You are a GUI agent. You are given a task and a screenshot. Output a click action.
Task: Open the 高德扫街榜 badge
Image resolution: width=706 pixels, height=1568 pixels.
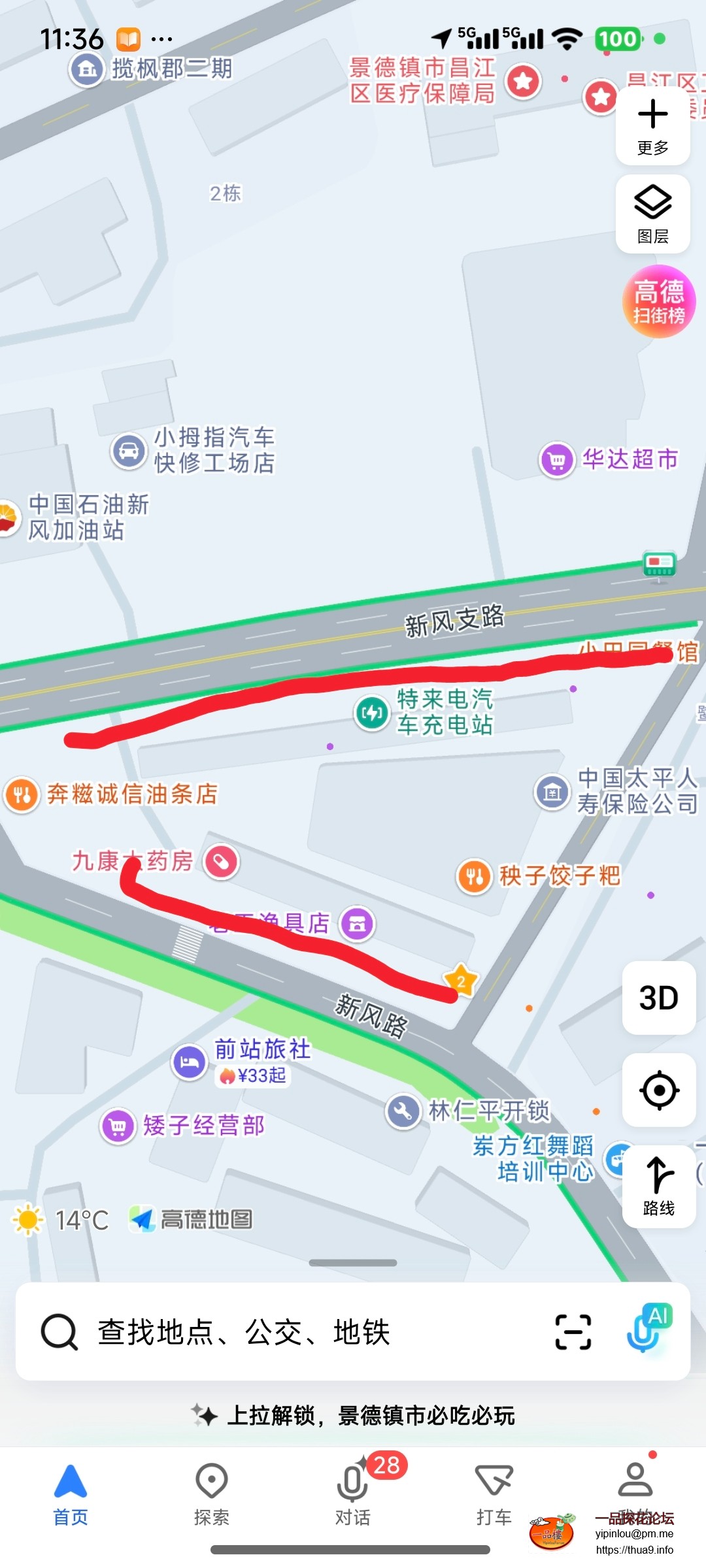pyautogui.click(x=658, y=302)
